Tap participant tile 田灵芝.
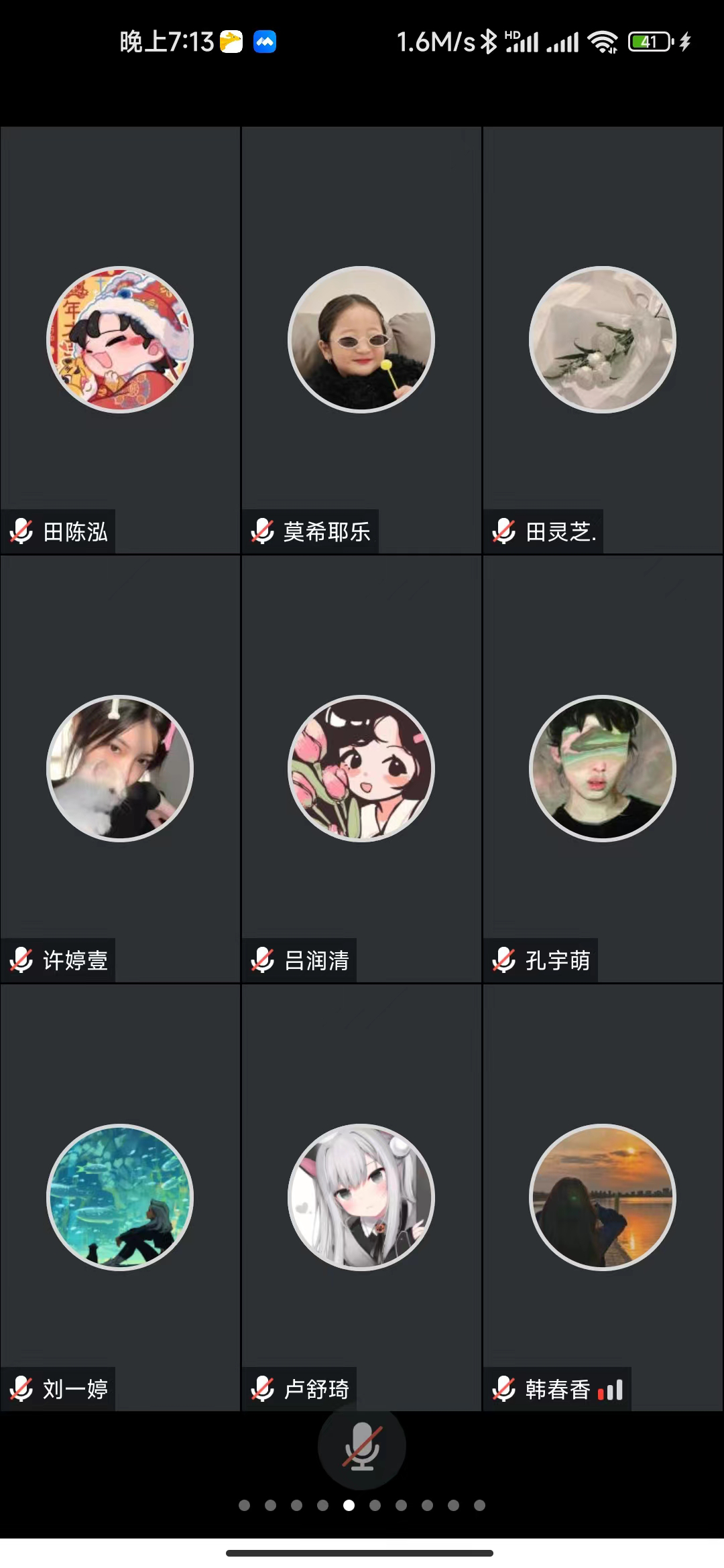This screenshot has width=724, height=1568. 603,340
